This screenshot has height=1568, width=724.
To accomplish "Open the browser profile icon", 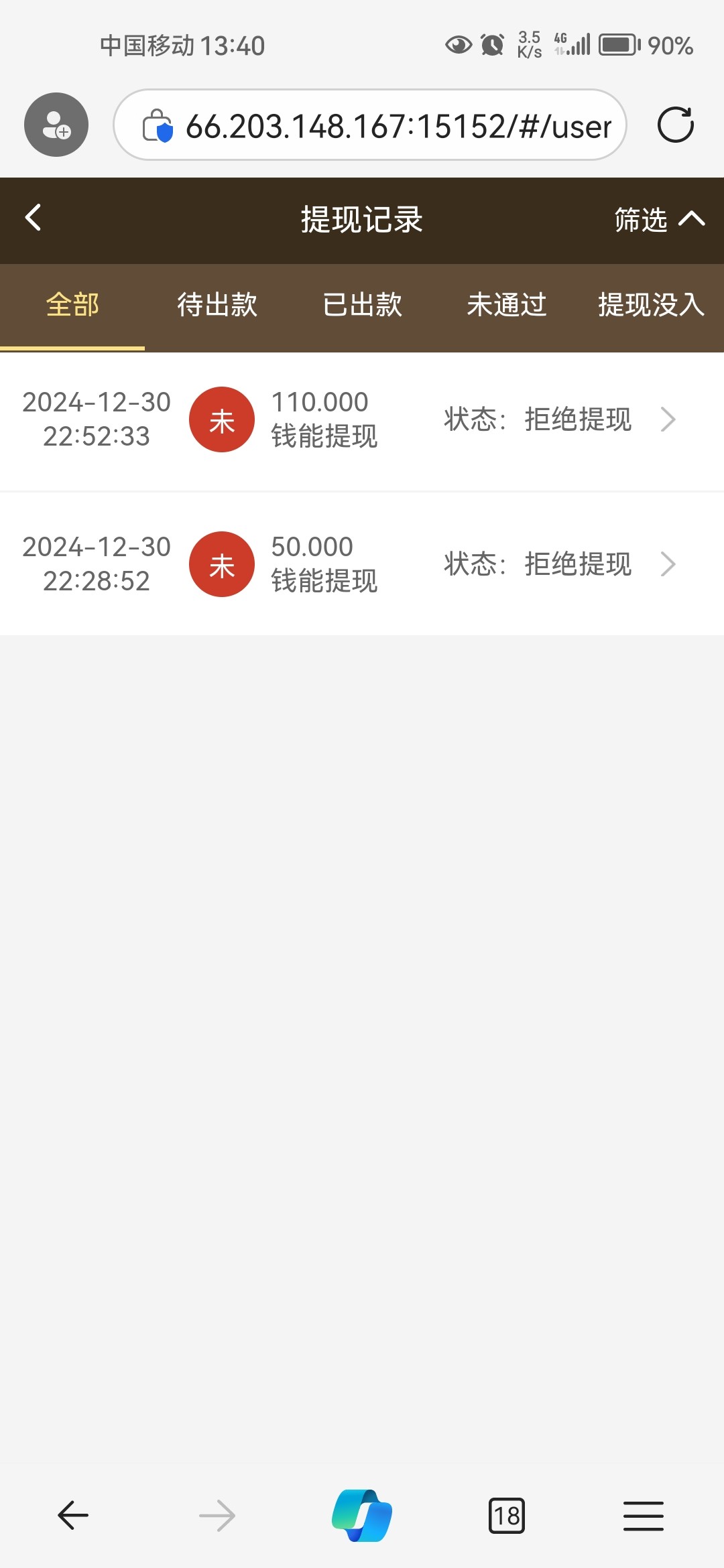I will coord(56,125).
